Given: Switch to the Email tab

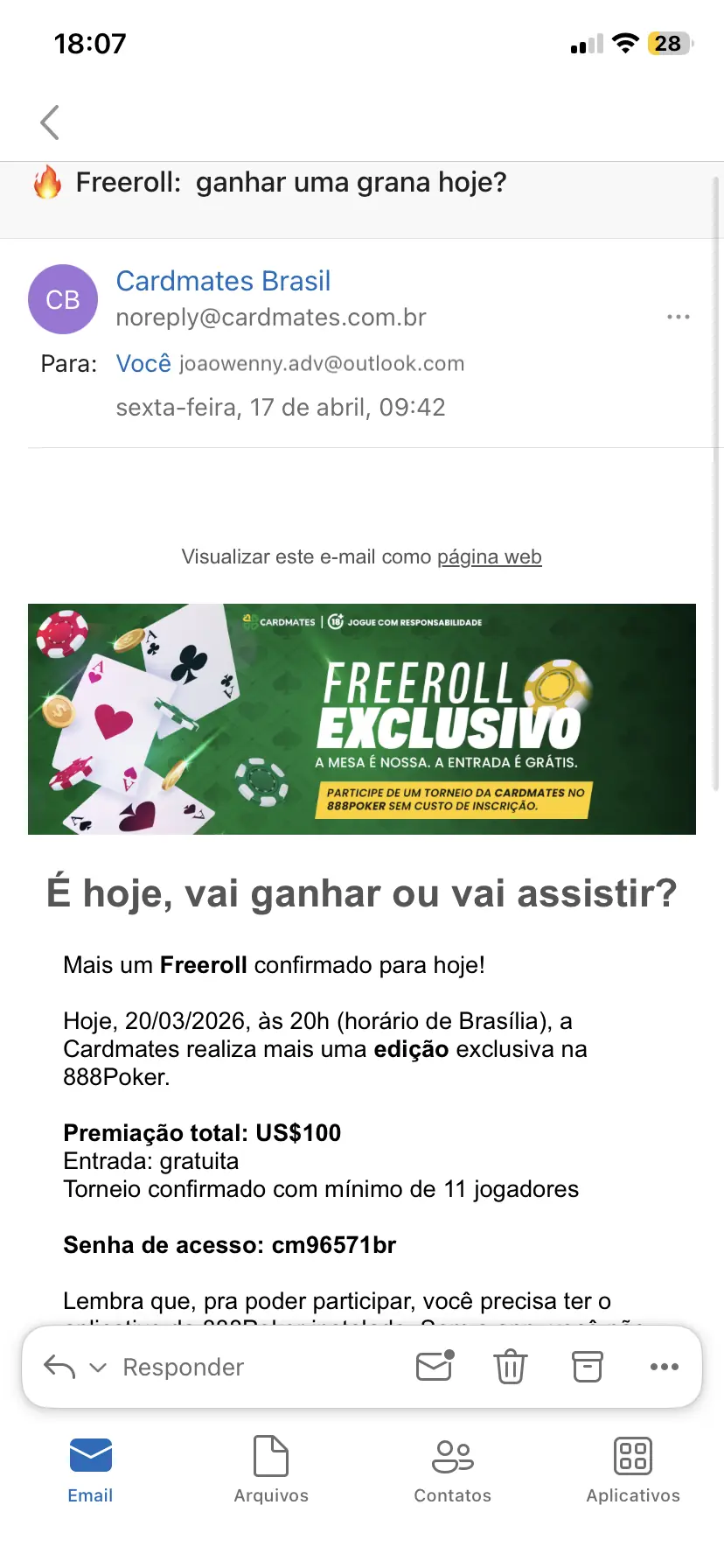Looking at the screenshot, I should (x=90, y=1470).
